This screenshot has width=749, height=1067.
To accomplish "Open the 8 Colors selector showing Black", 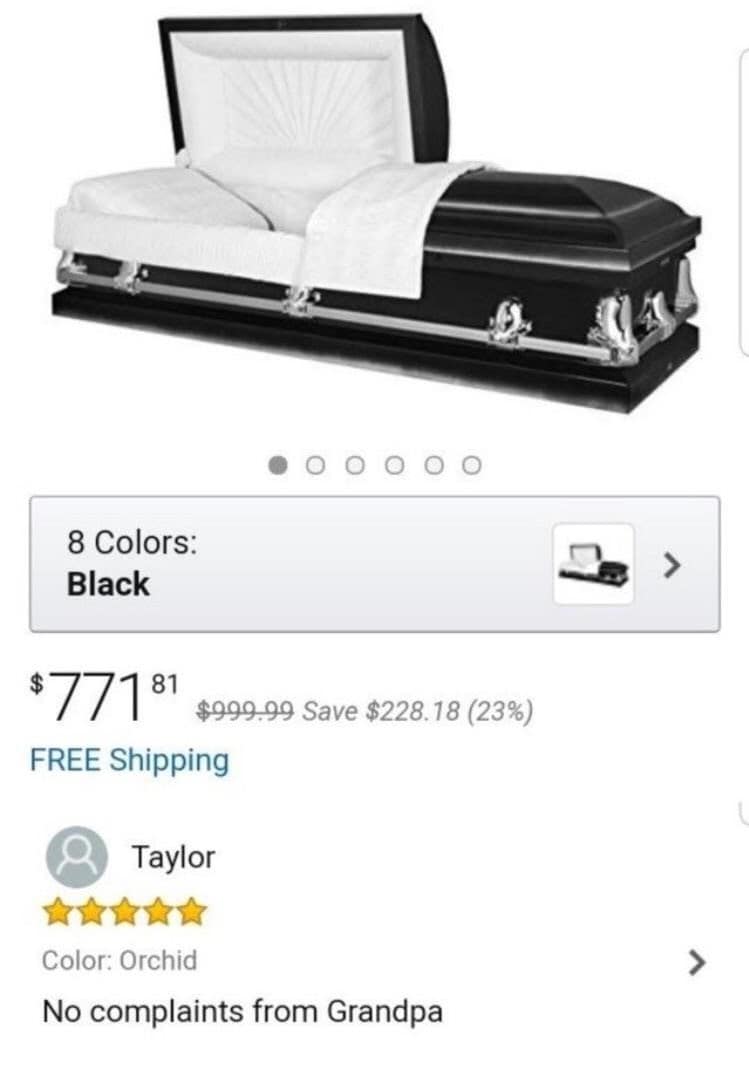I will [x=374, y=564].
